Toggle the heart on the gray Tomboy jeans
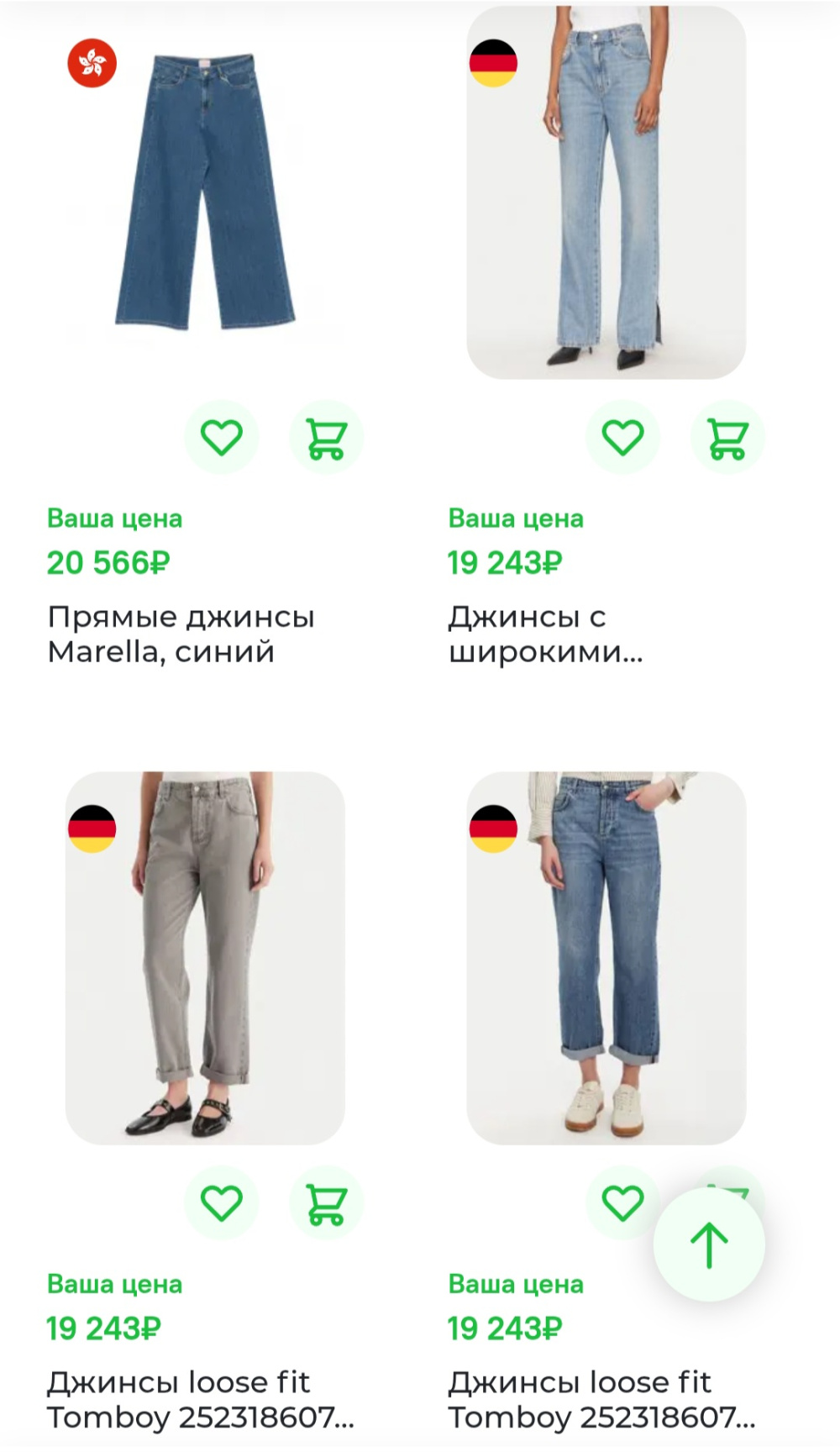 point(222,1203)
